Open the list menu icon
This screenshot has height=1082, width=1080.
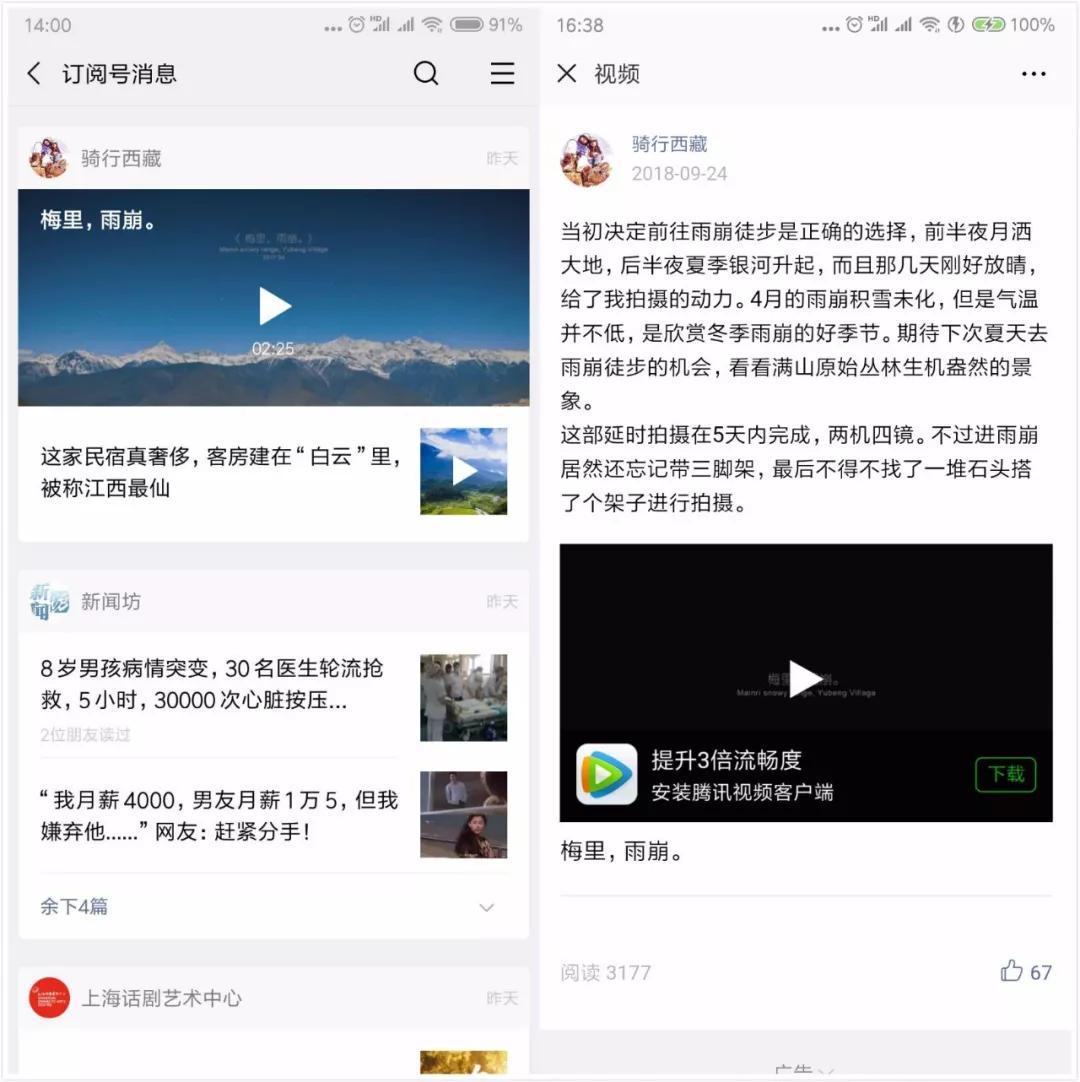pyautogui.click(x=502, y=73)
